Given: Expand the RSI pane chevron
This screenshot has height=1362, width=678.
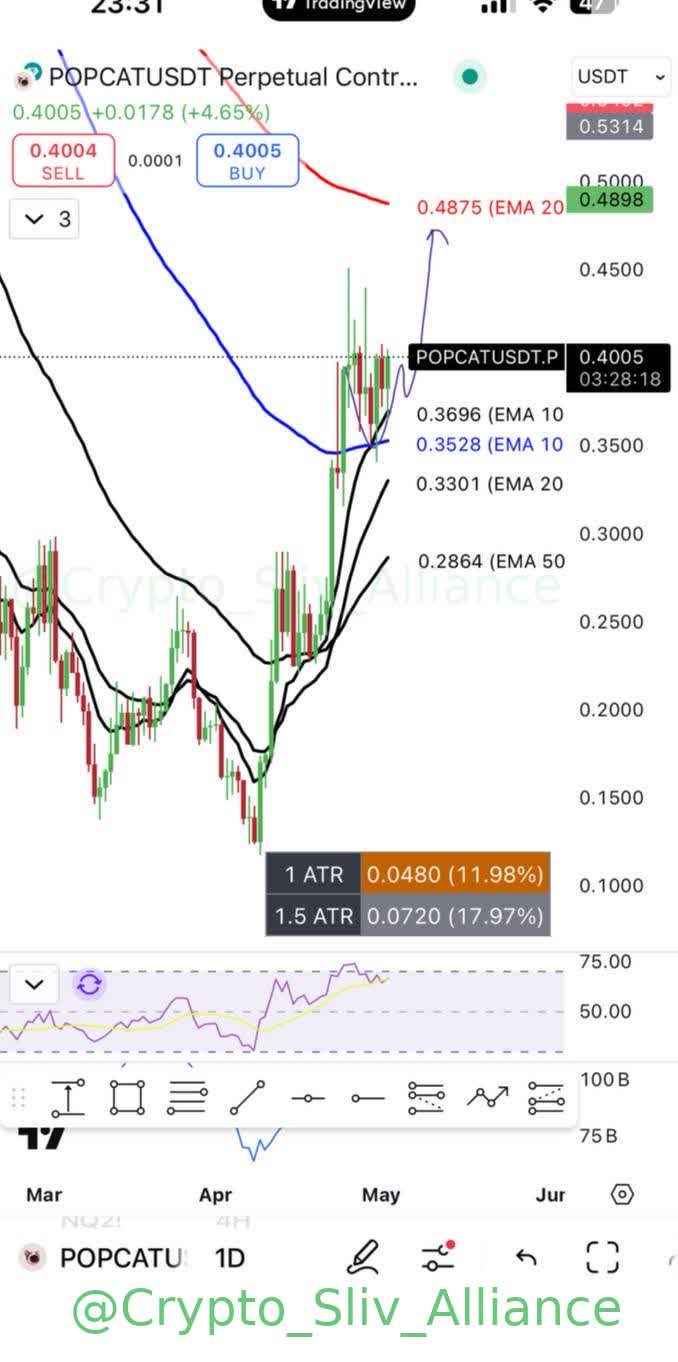Looking at the screenshot, I should [34, 985].
